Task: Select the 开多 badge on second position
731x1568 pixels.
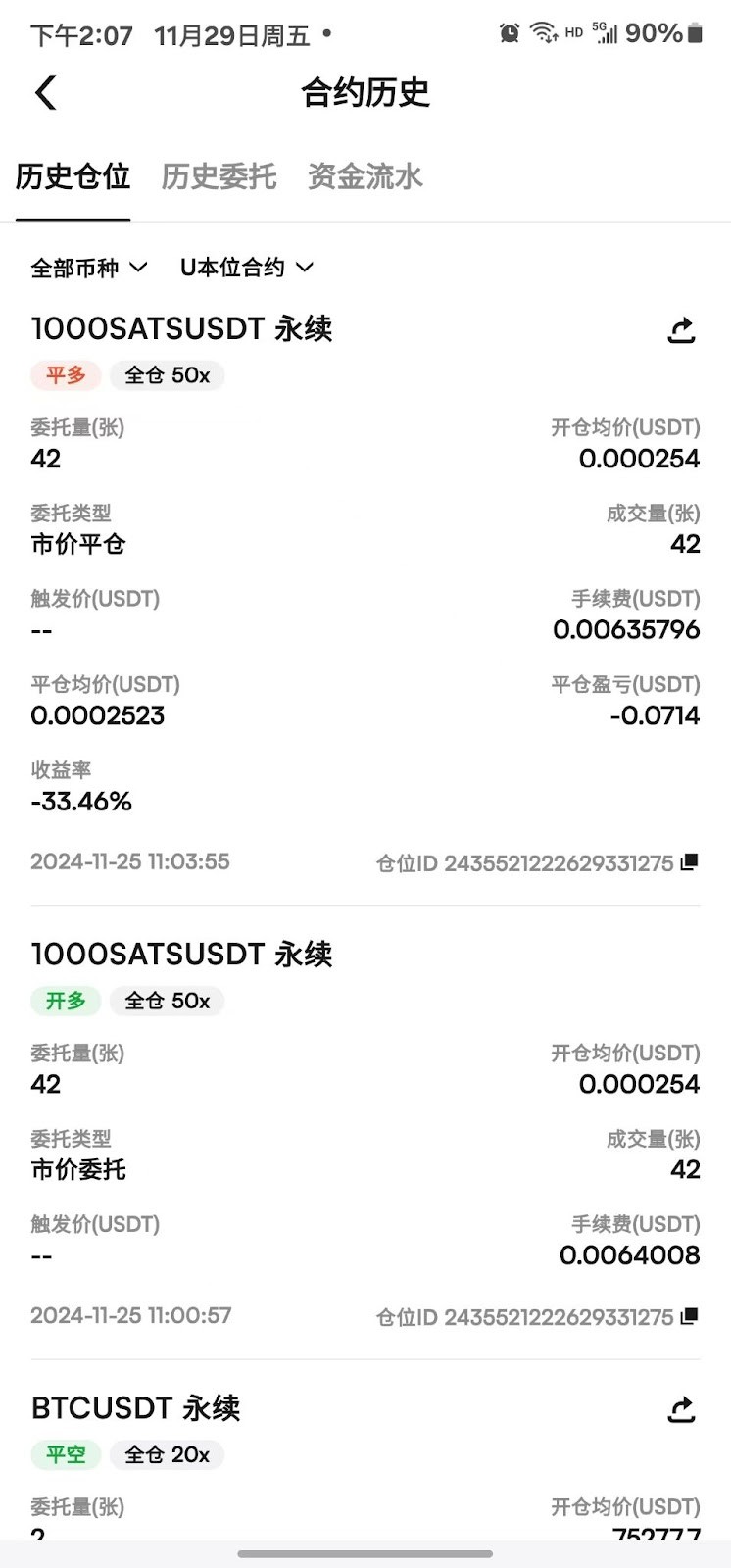Action: 65,1001
